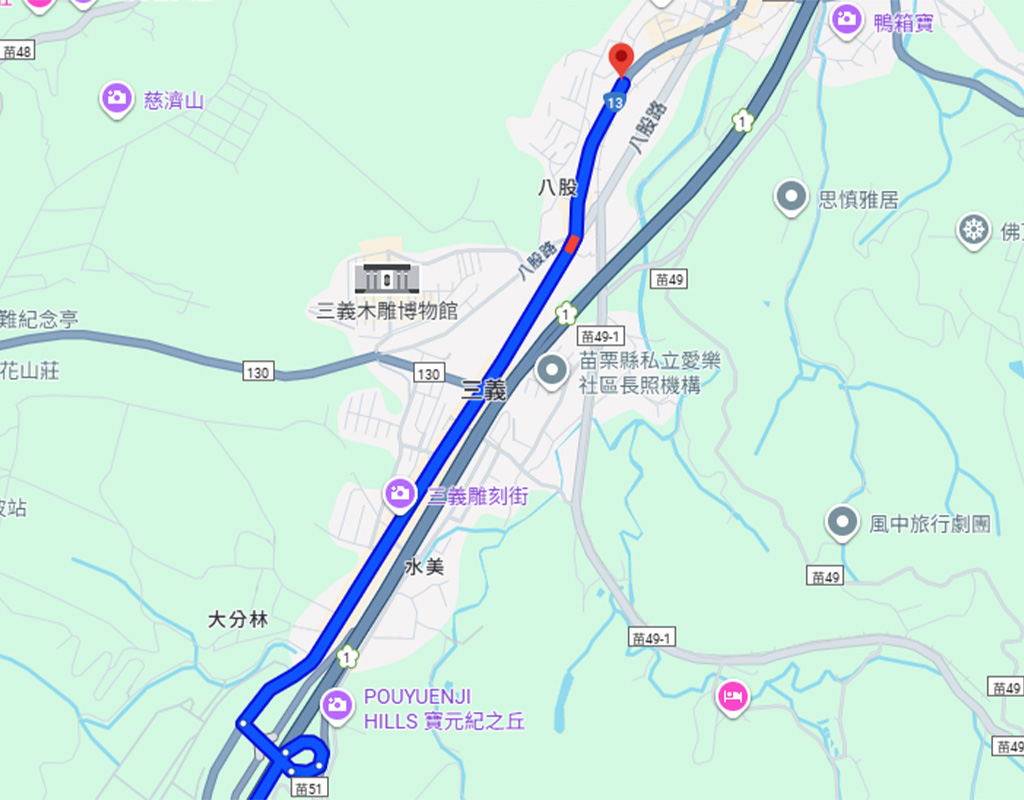Tap the 苗栗縣私立愛樂社區長照機構 marker
The height and width of the screenshot is (800, 1024).
[551, 372]
